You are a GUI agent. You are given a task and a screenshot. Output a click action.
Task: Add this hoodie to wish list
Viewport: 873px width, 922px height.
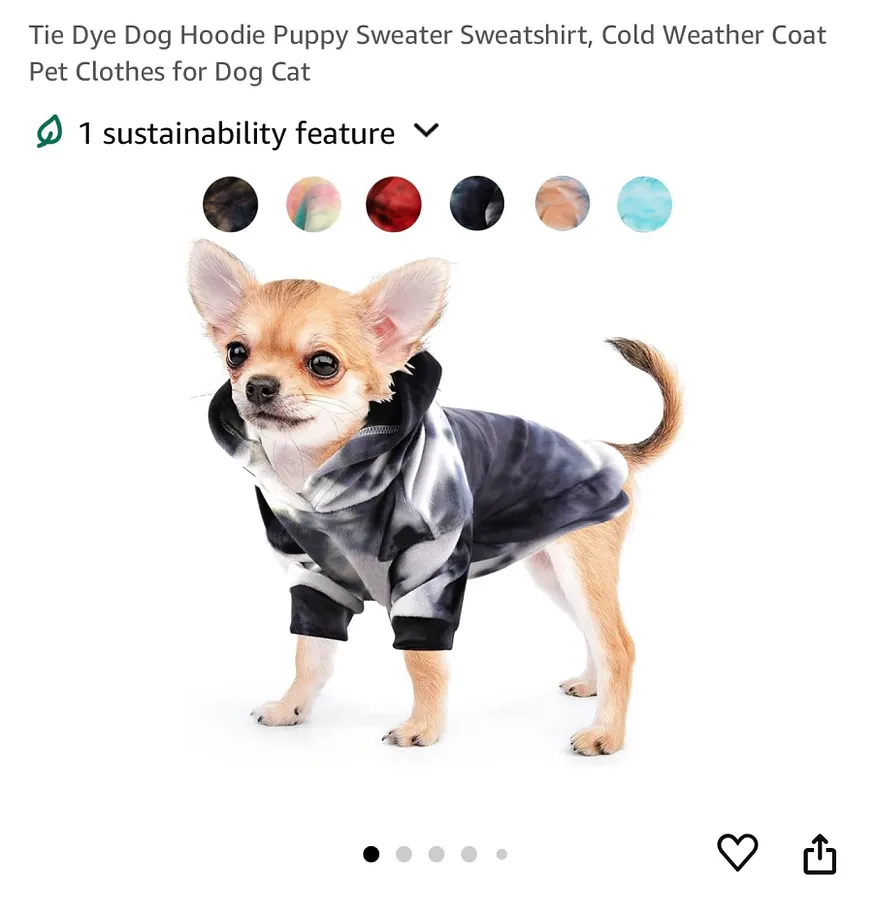(738, 852)
